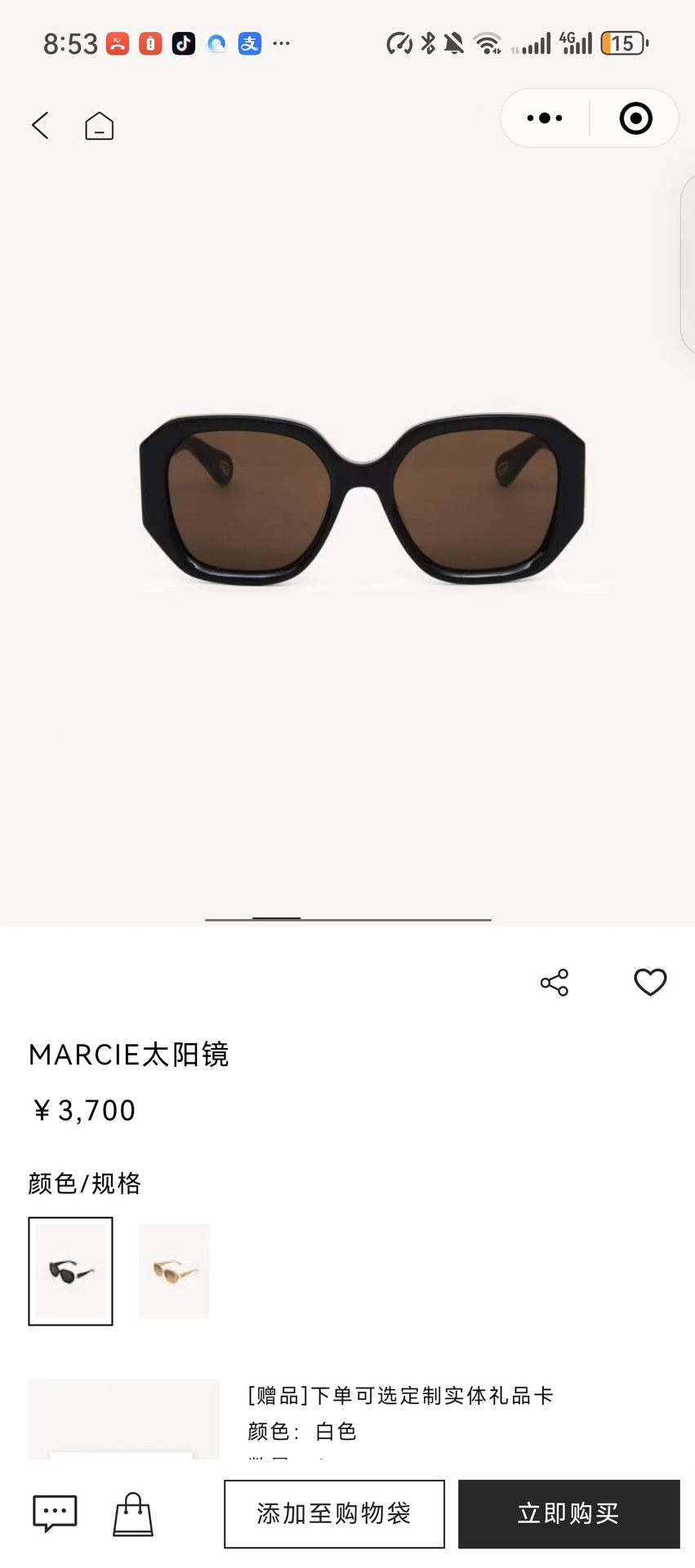Select the beige sunglasses color option

point(174,1271)
